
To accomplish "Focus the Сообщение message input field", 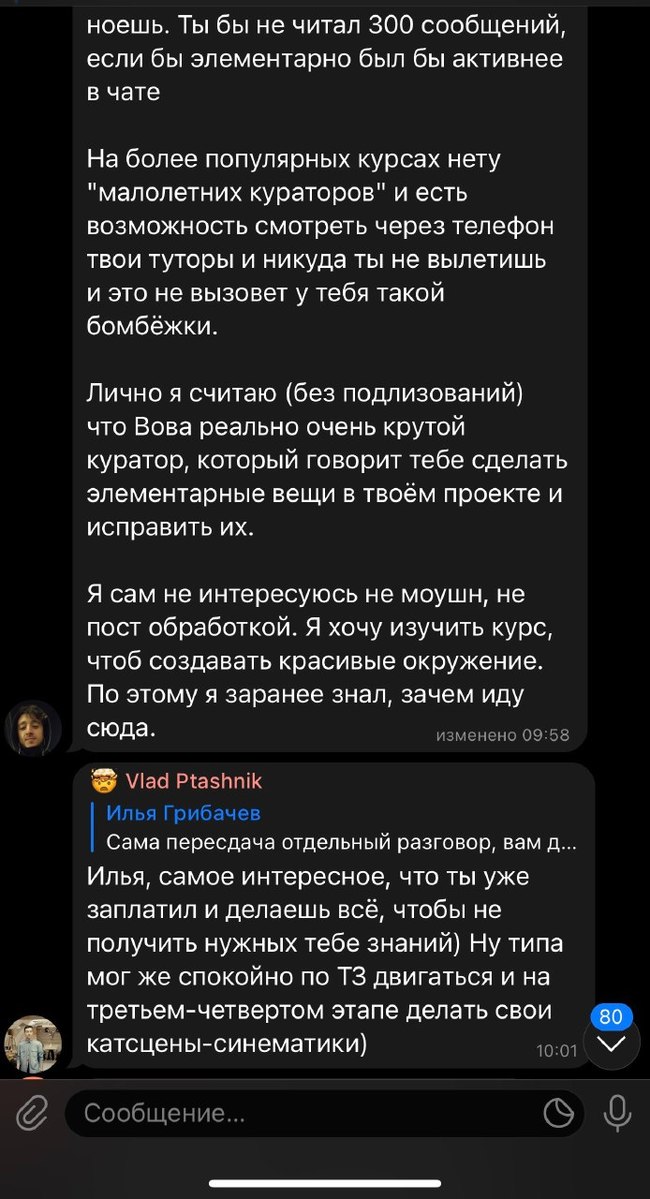I will 300,1113.
